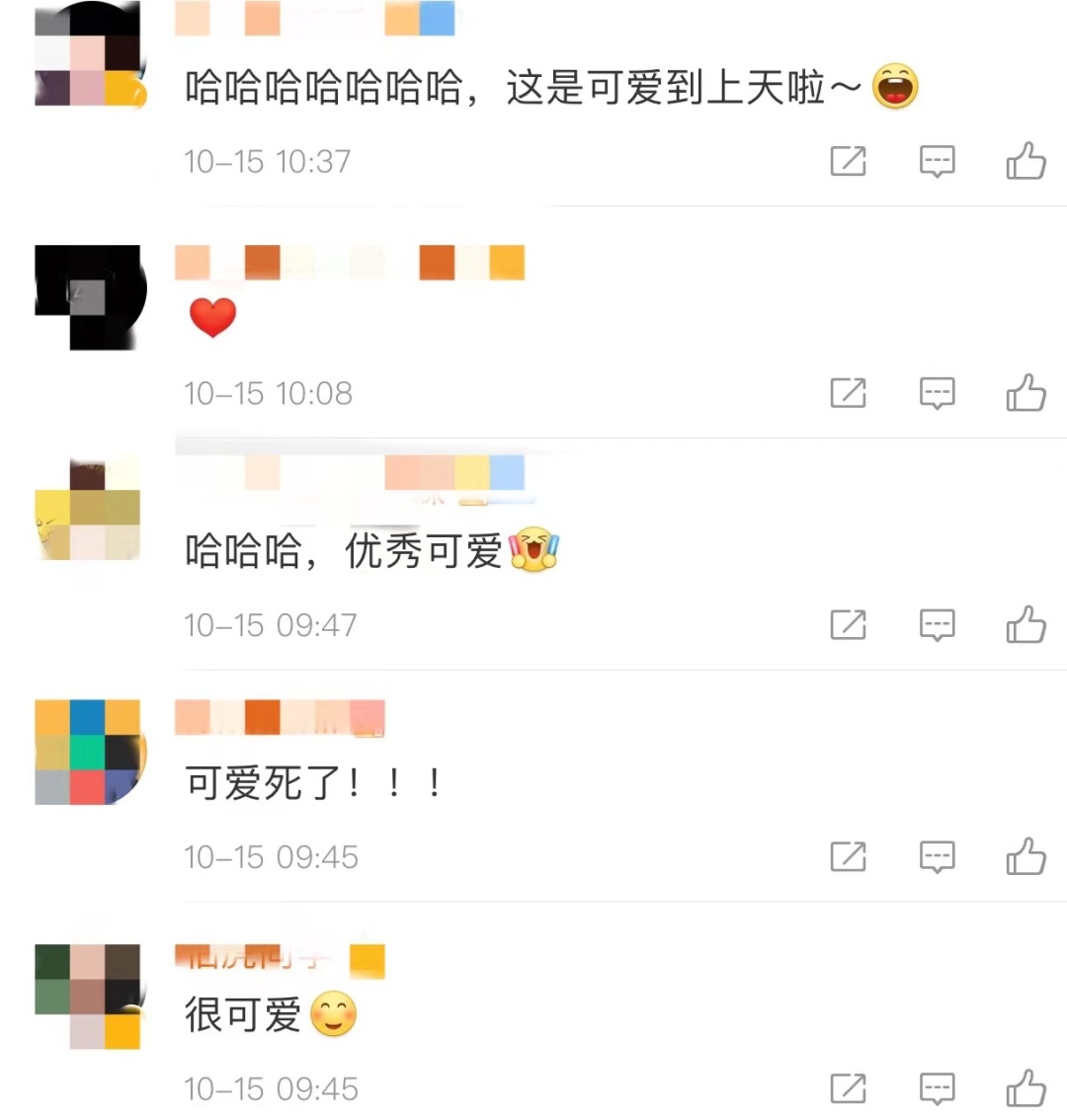This screenshot has height=1120, width=1067.
Task: Like the comment posted at 10-15 10:37
Action: pyautogui.click(x=1026, y=161)
